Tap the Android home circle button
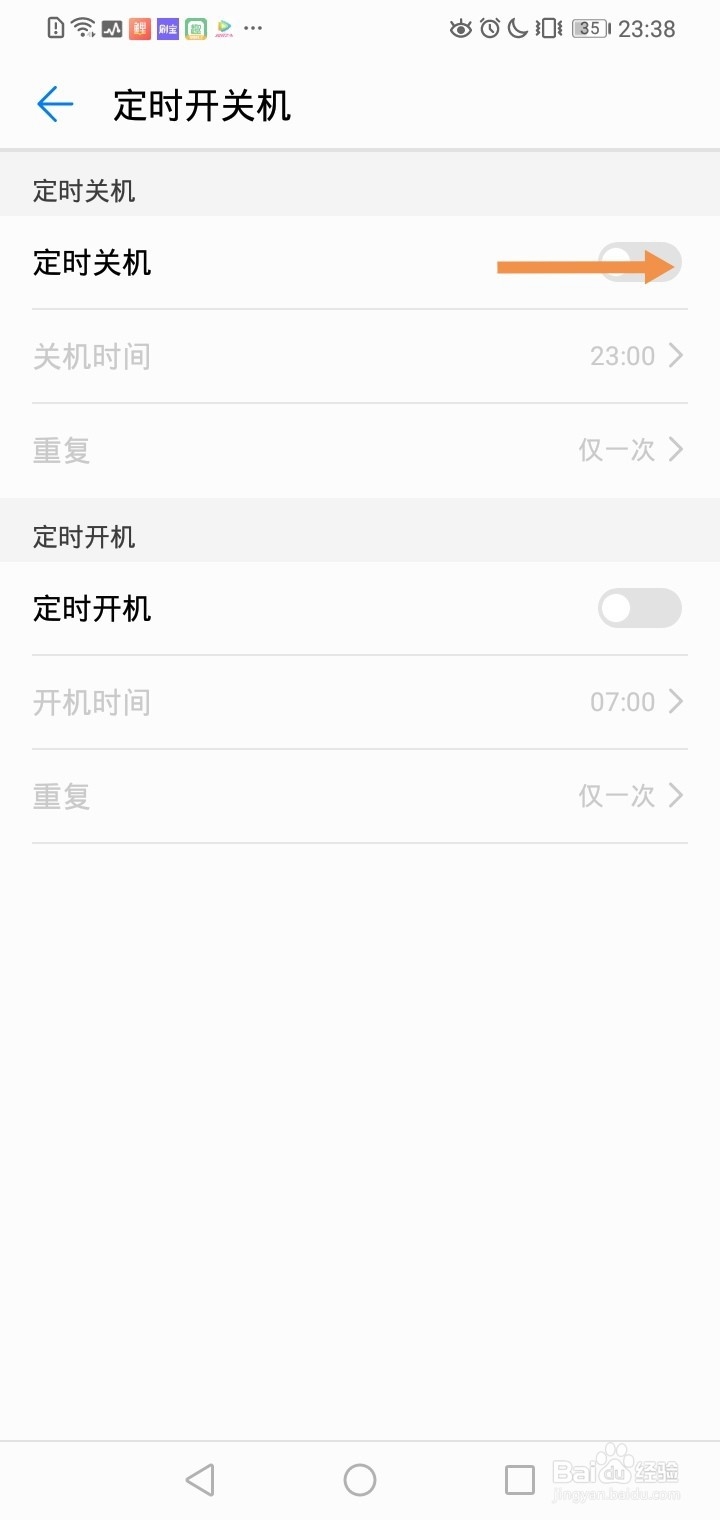The image size is (720, 1520). point(360,1479)
